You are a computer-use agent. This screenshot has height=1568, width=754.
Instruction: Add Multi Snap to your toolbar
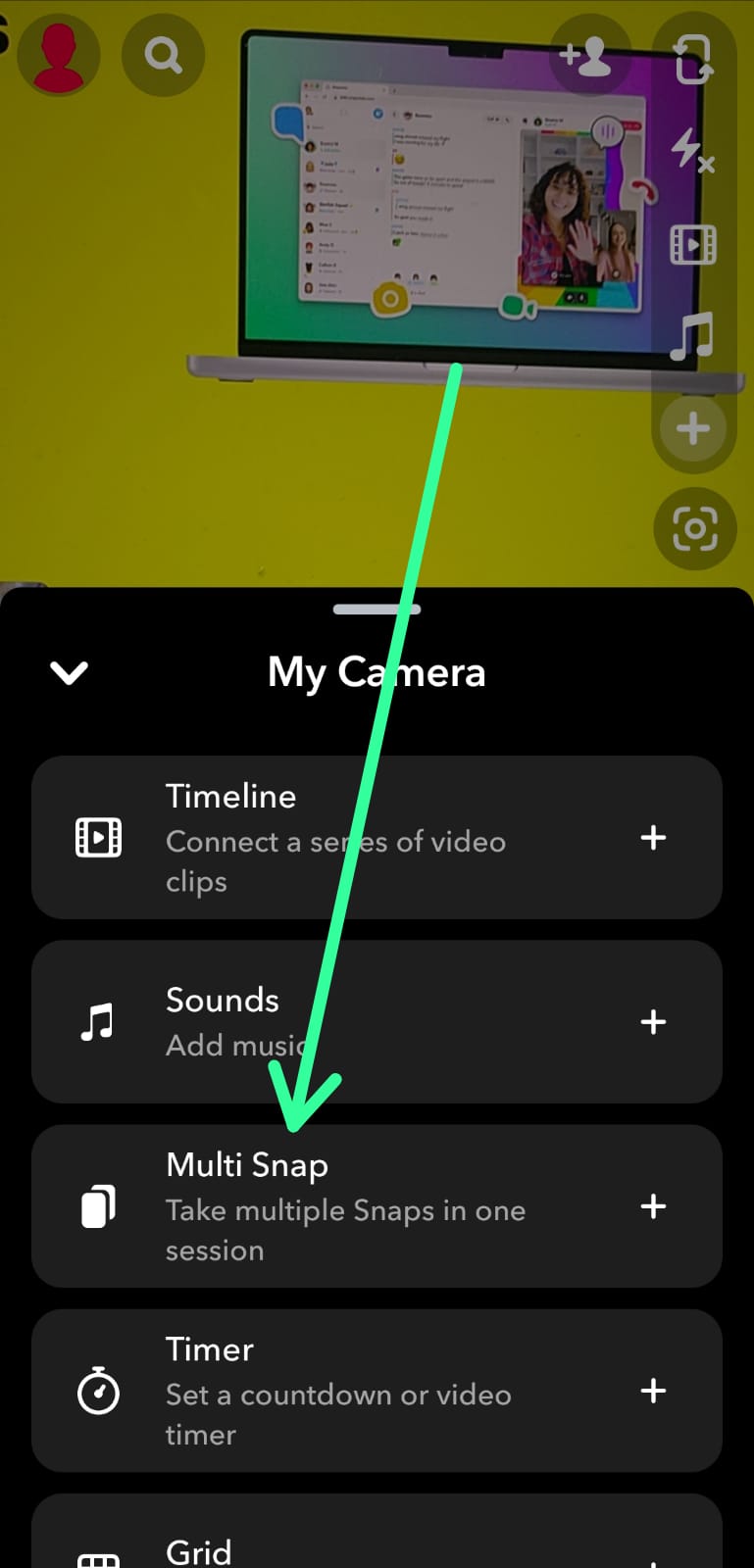click(x=652, y=1206)
